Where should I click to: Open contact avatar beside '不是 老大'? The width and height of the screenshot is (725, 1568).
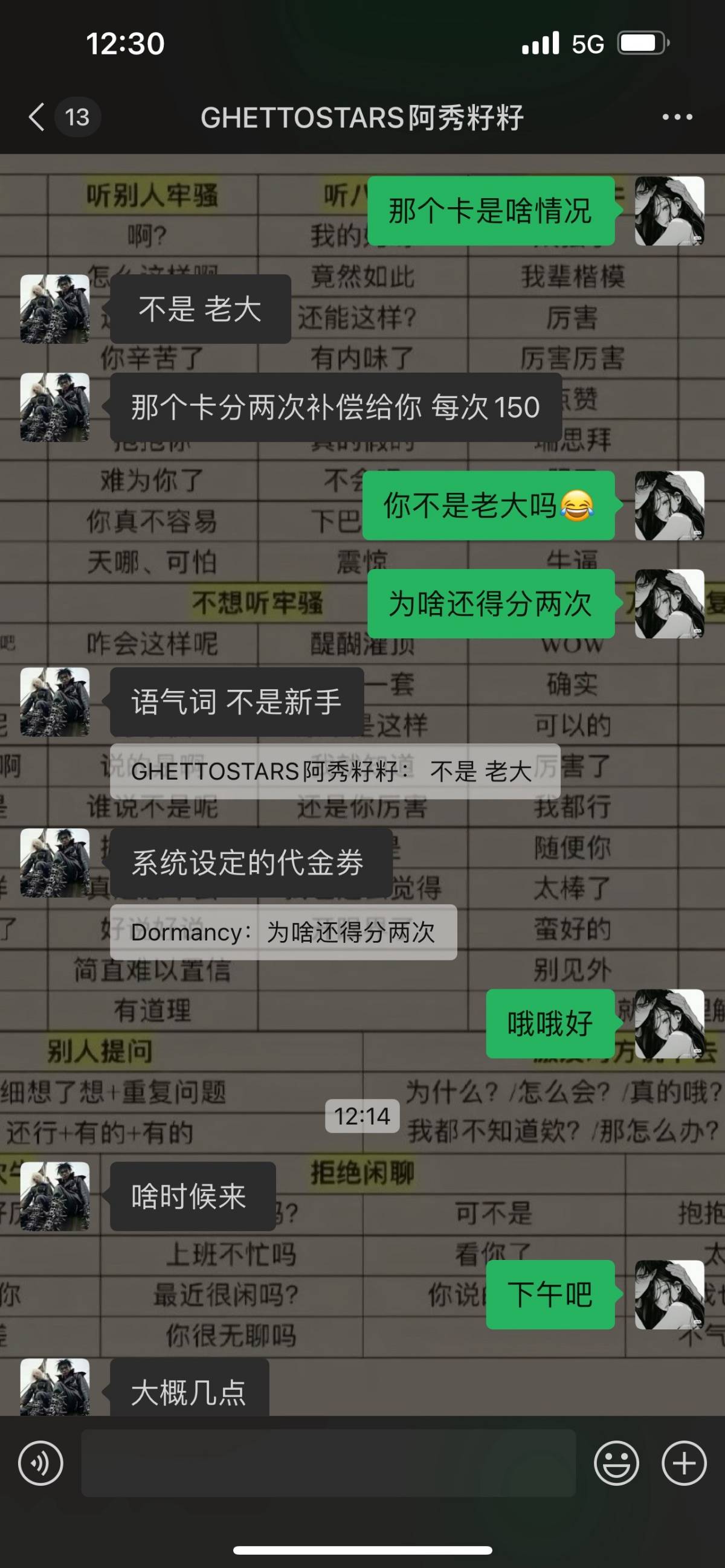coord(55,309)
